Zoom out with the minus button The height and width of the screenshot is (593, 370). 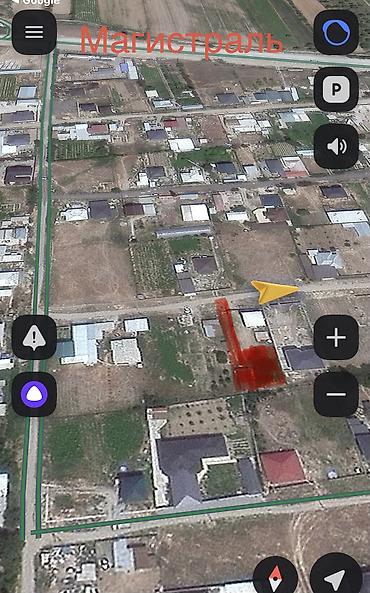336,394
